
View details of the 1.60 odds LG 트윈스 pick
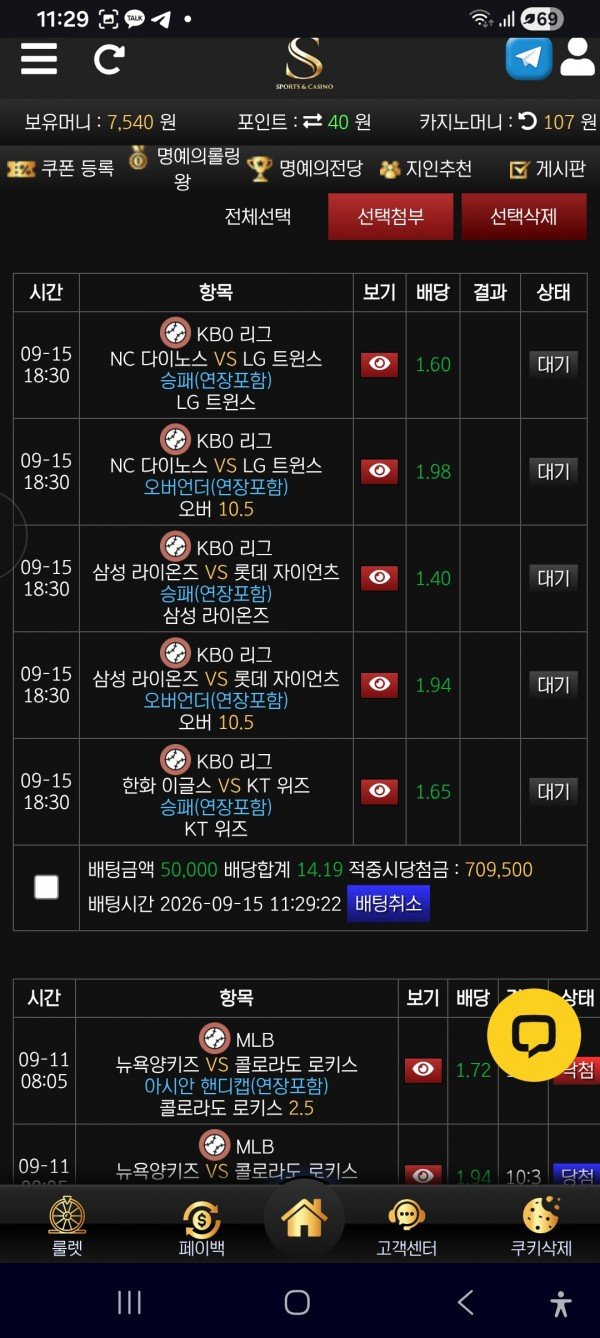click(x=379, y=364)
